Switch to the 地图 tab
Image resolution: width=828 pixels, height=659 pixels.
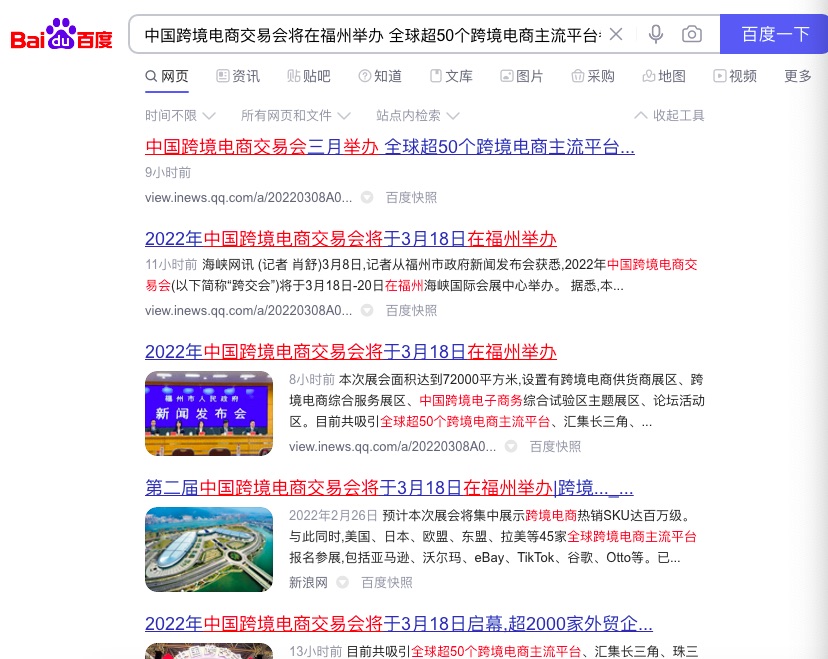click(x=664, y=76)
